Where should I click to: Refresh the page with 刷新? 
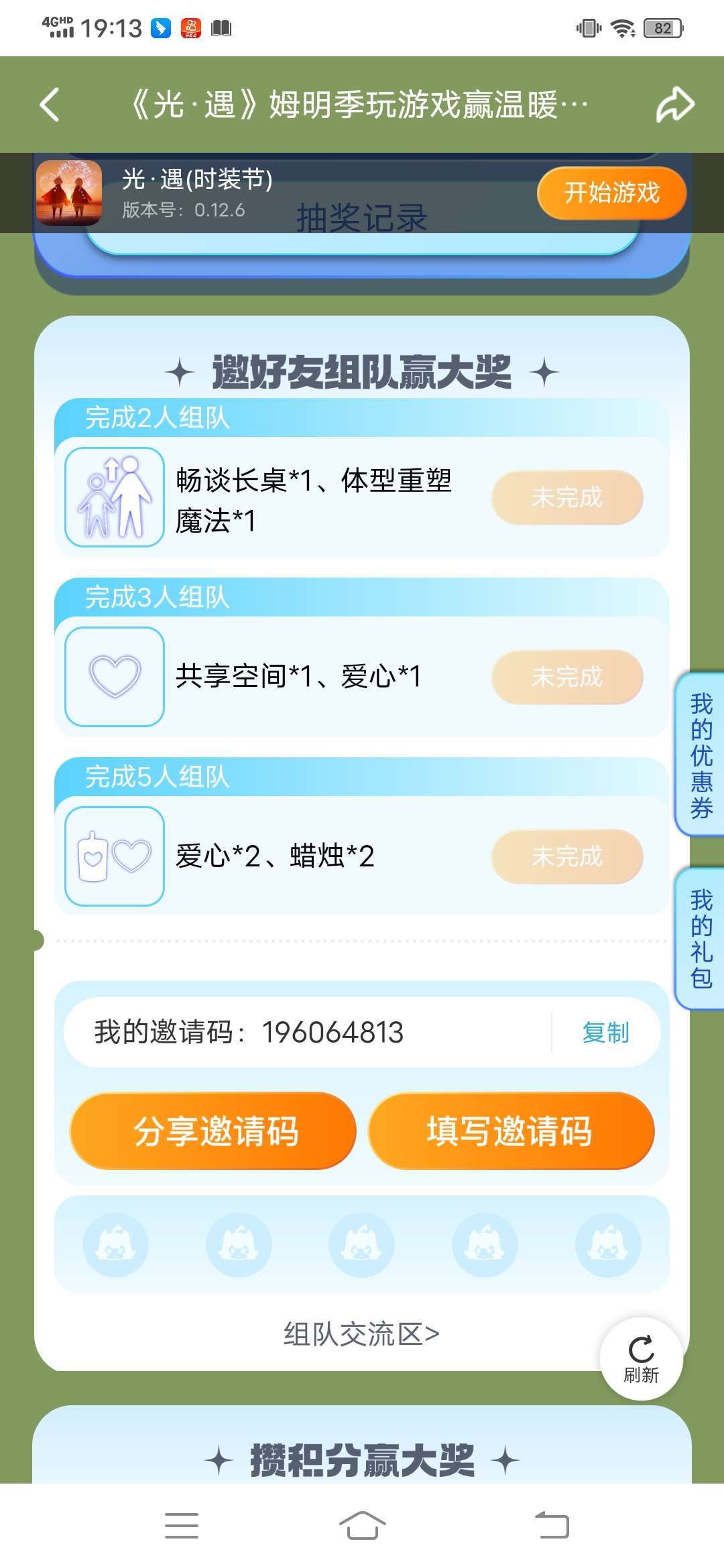[641, 1358]
